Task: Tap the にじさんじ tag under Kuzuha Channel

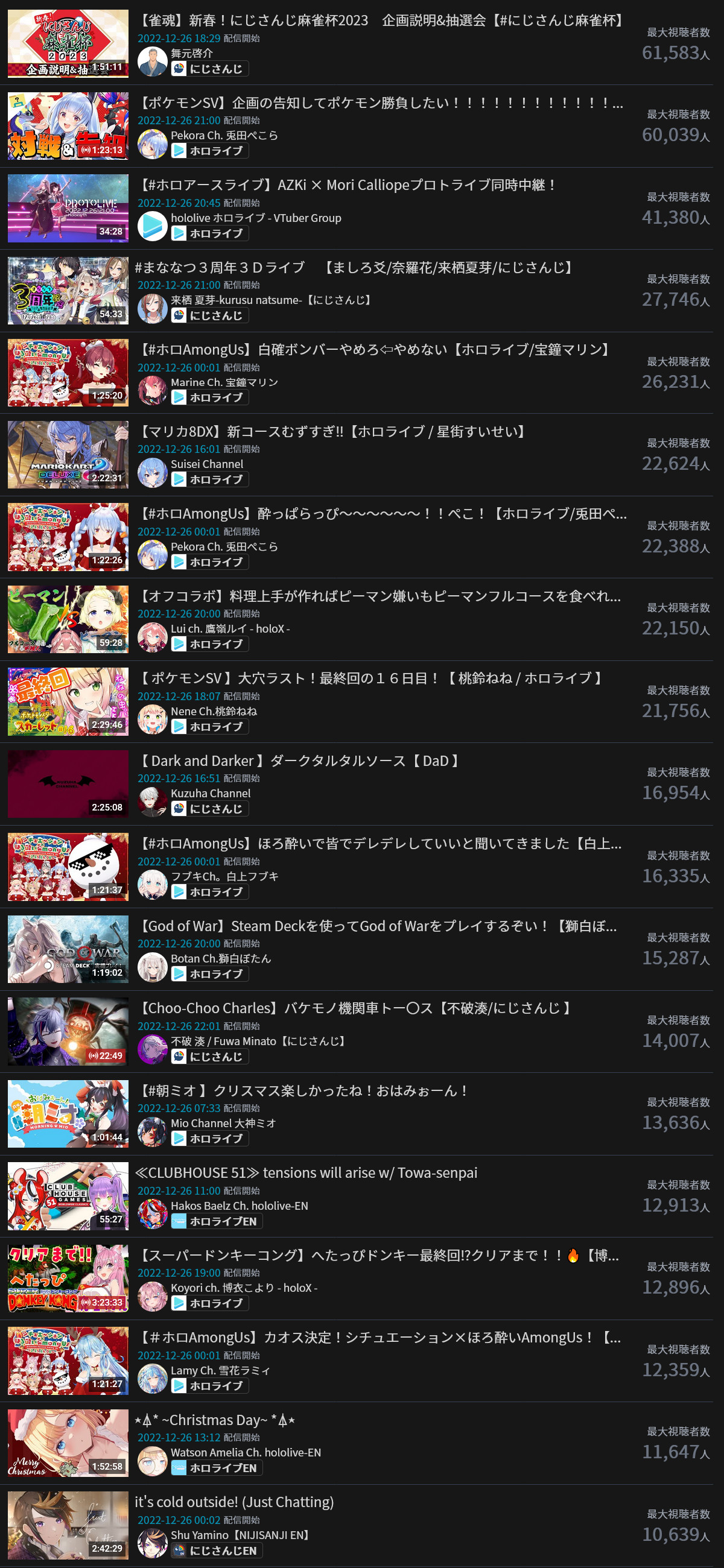Action: [x=210, y=809]
